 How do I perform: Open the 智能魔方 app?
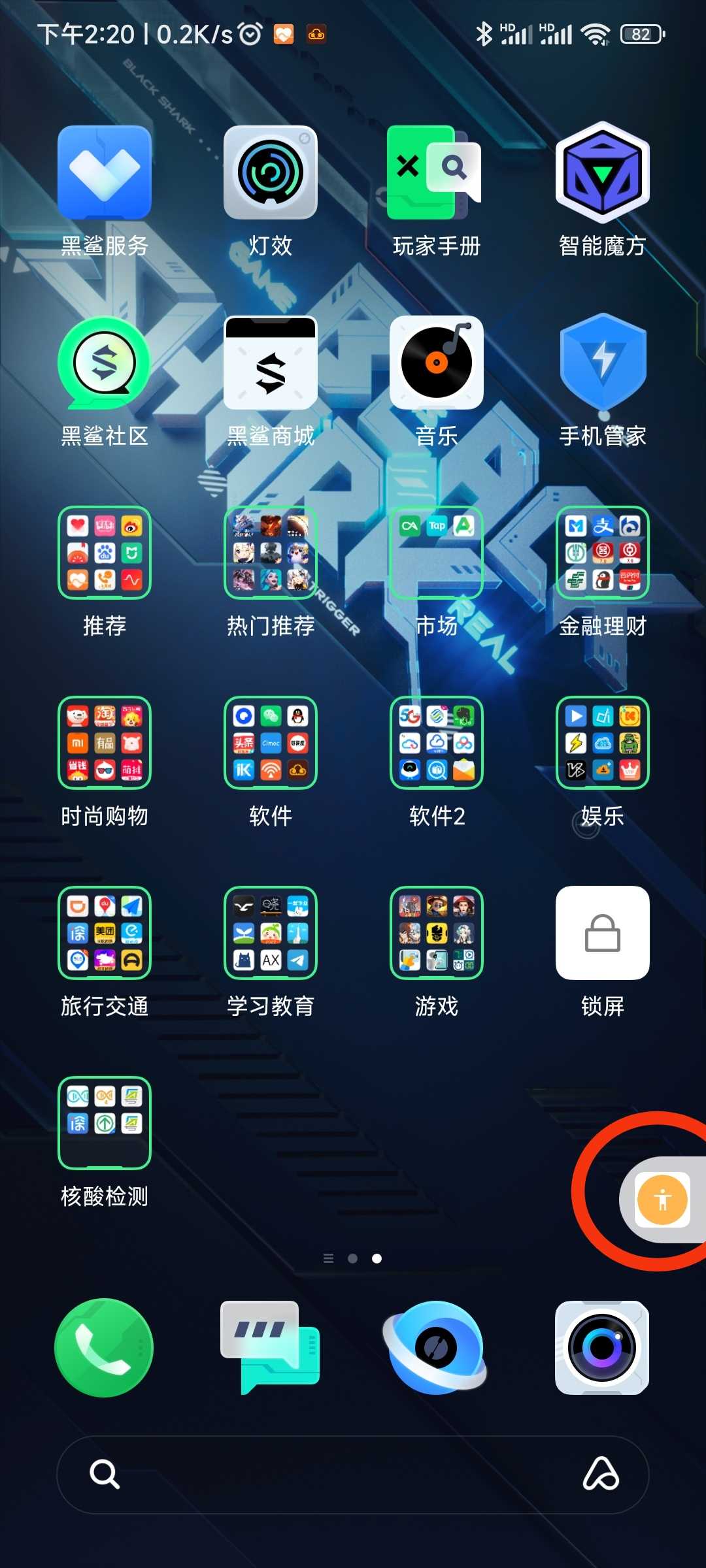[602, 172]
